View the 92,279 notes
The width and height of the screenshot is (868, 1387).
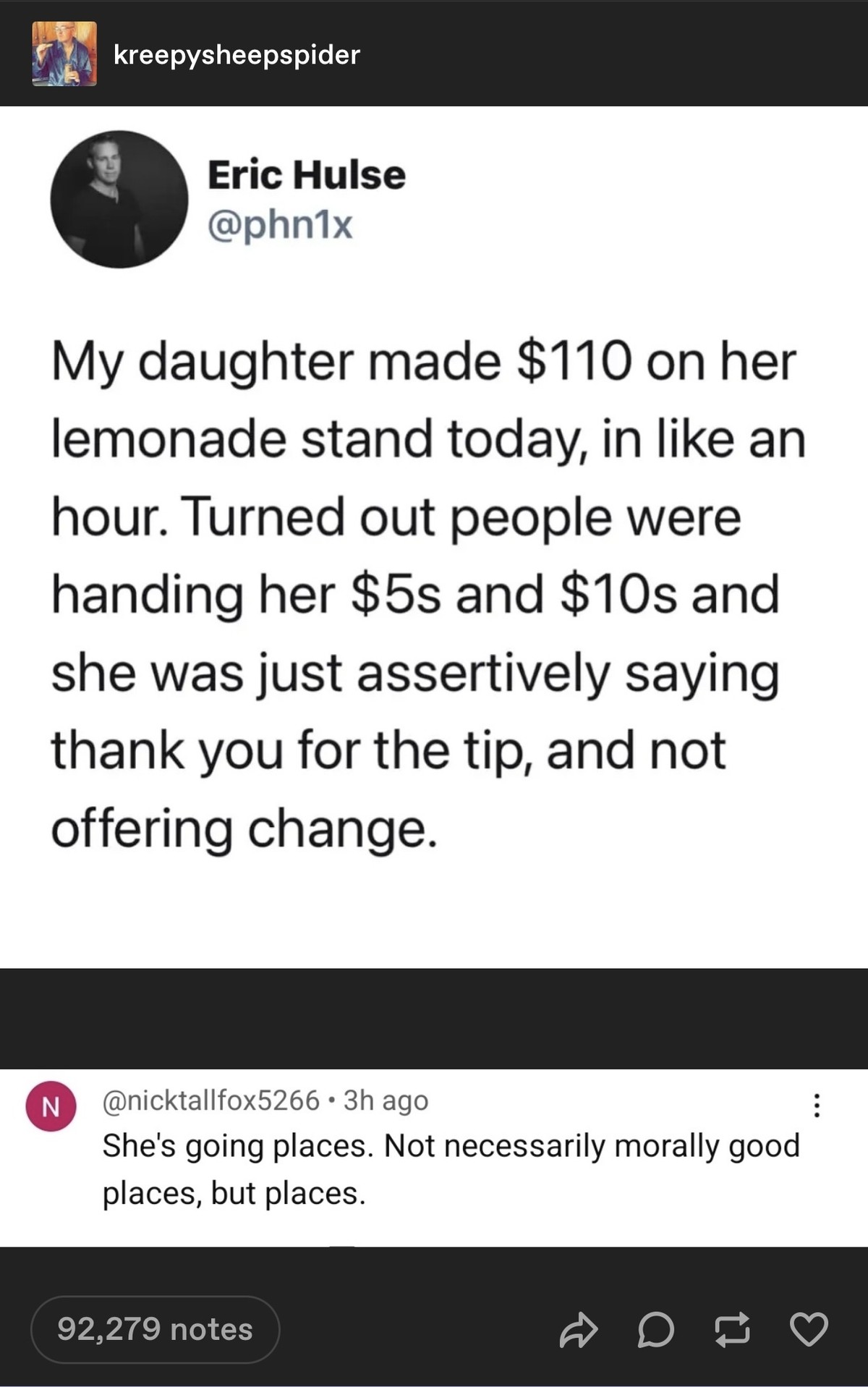pyautogui.click(x=155, y=1329)
